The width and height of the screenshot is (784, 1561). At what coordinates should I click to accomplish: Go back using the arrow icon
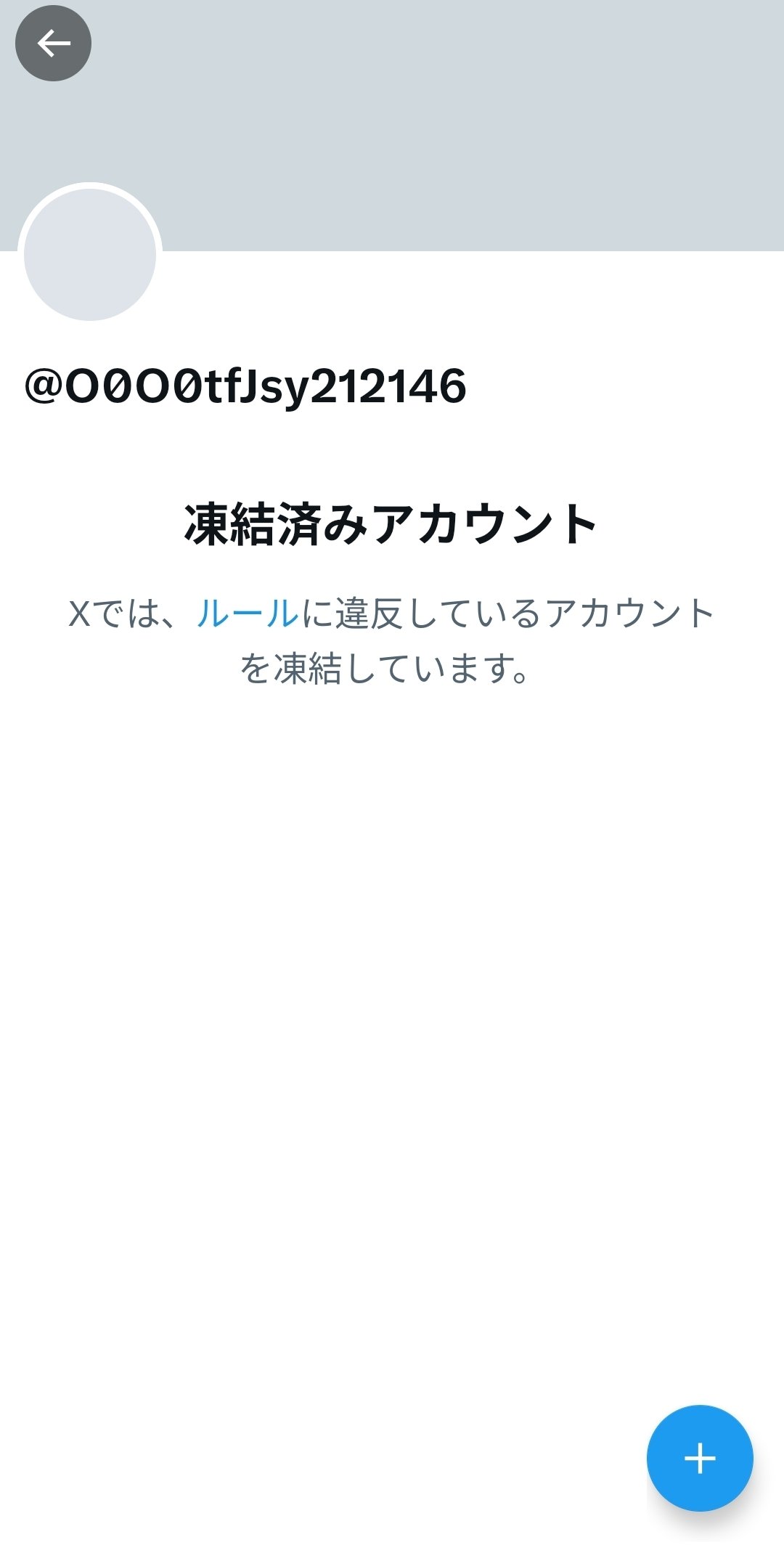[53, 44]
